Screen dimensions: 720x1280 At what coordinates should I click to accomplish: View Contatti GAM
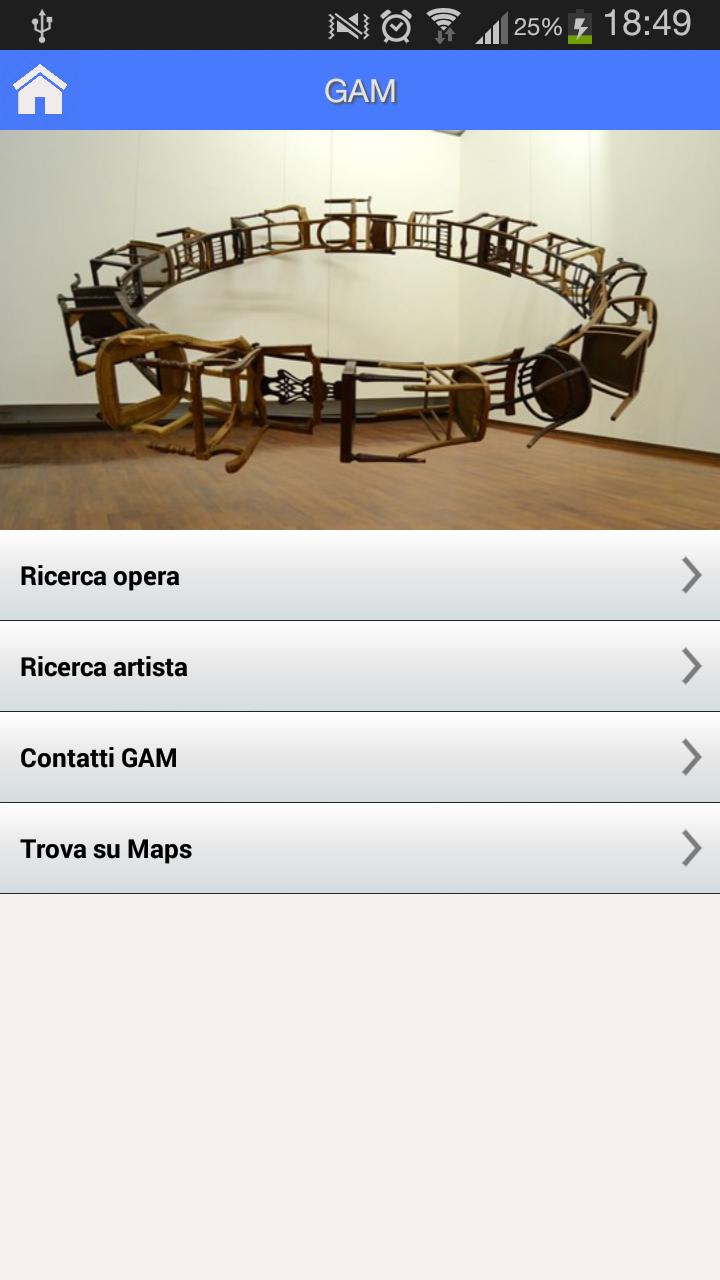pyautogui.click(x=360, y=758)
